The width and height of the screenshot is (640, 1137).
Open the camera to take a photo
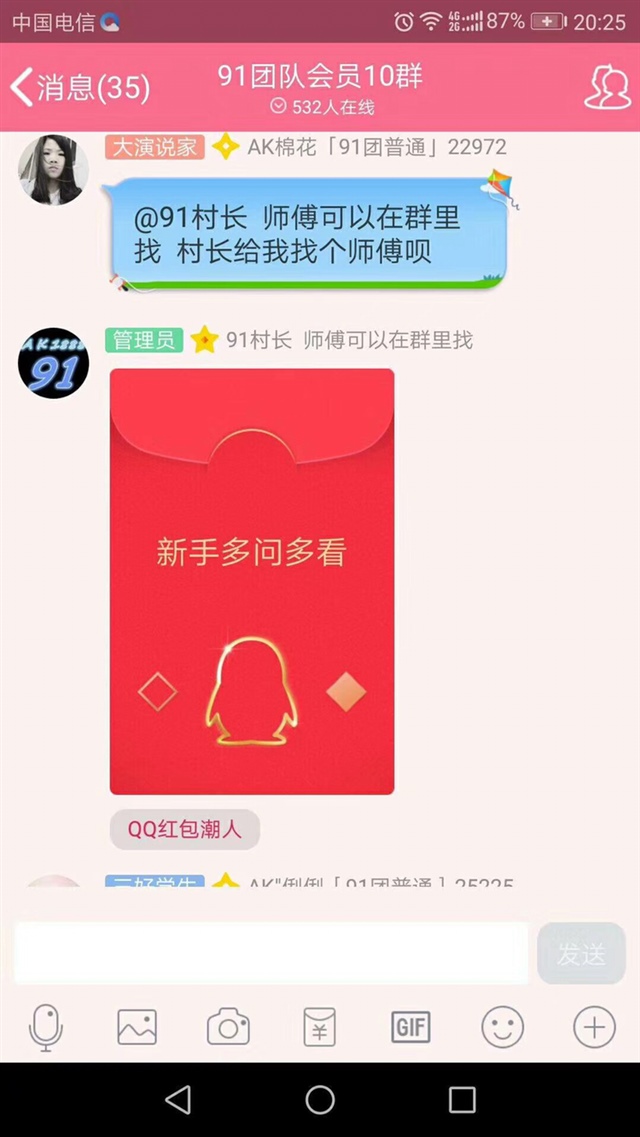click(228, 1027)
